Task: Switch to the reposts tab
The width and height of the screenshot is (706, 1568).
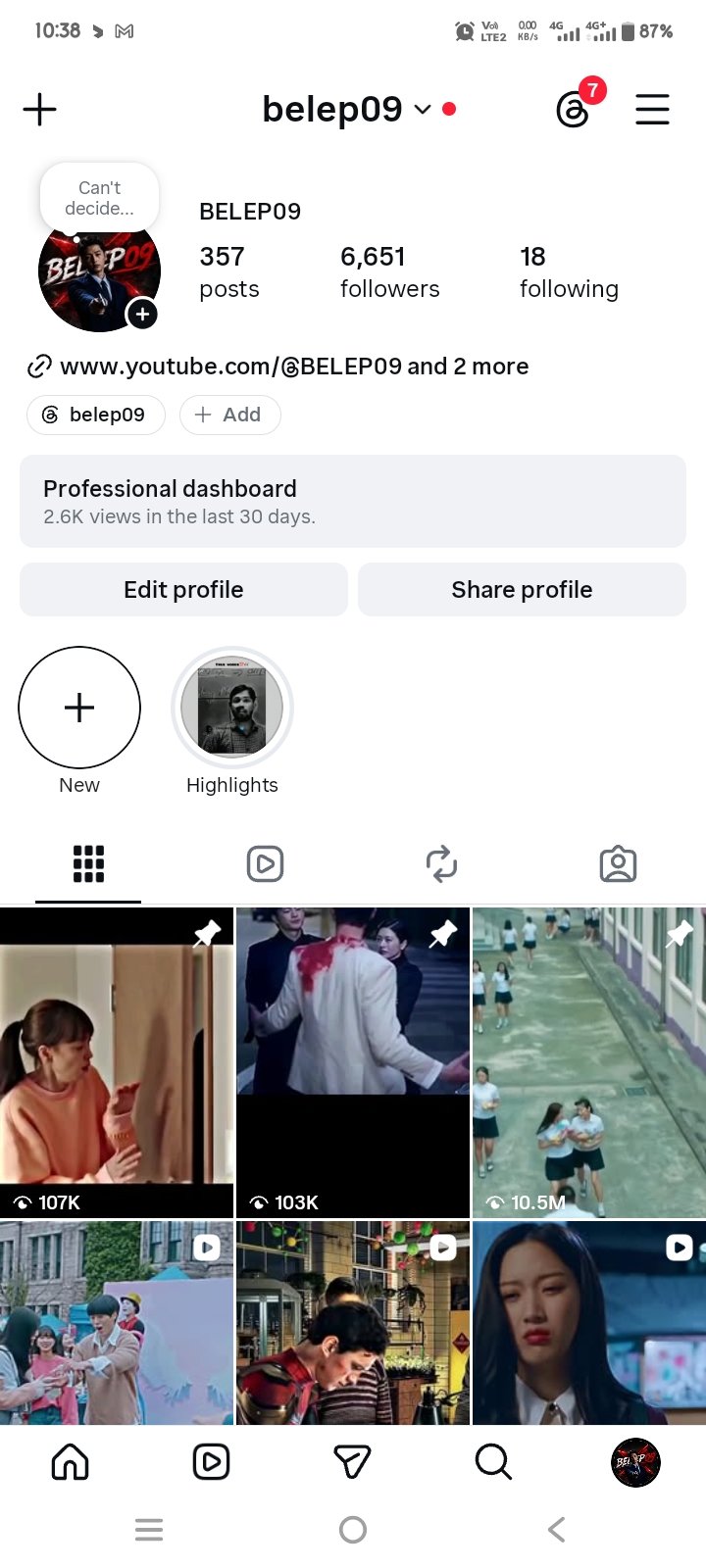Action: pyautogui.click(x=441, y=864)
